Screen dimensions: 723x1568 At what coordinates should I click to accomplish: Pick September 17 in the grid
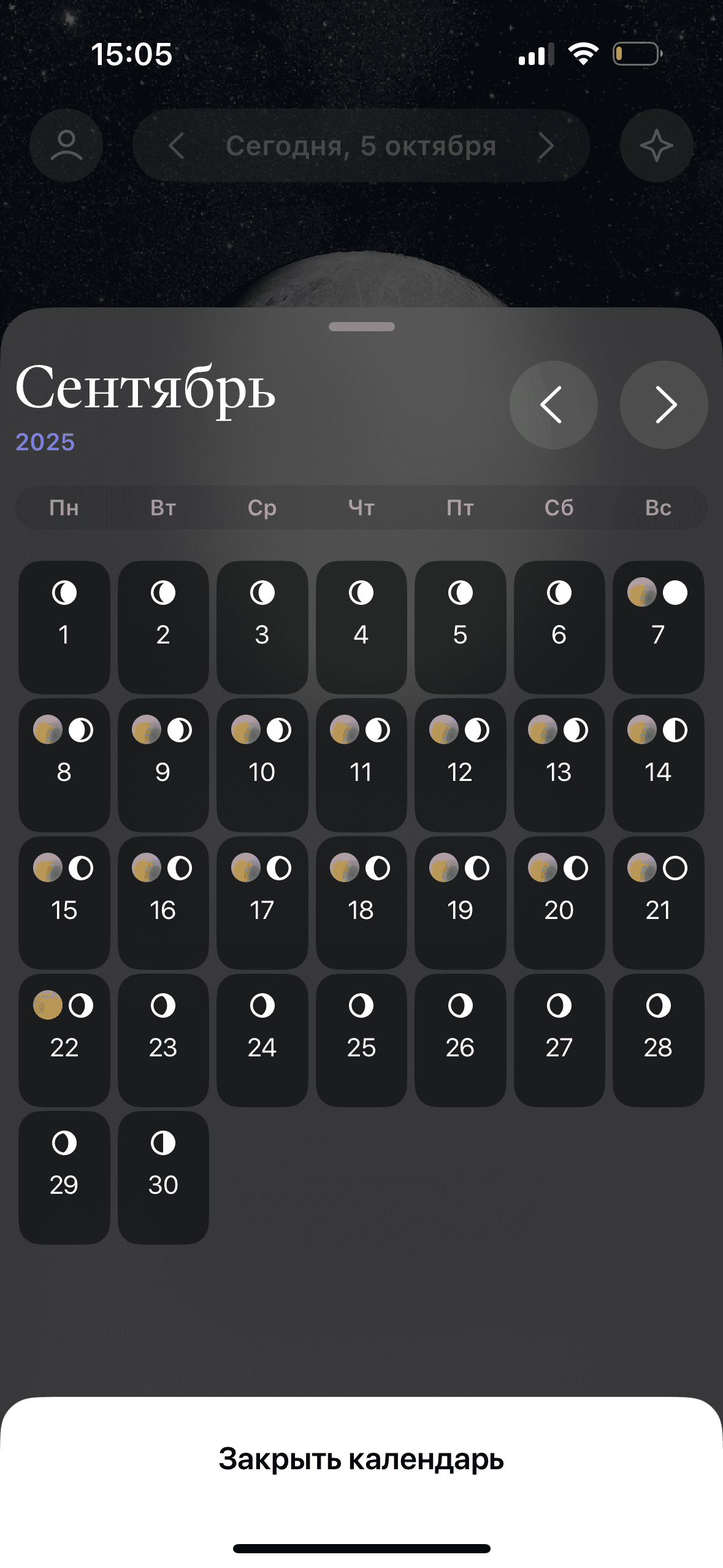point(262,902)
